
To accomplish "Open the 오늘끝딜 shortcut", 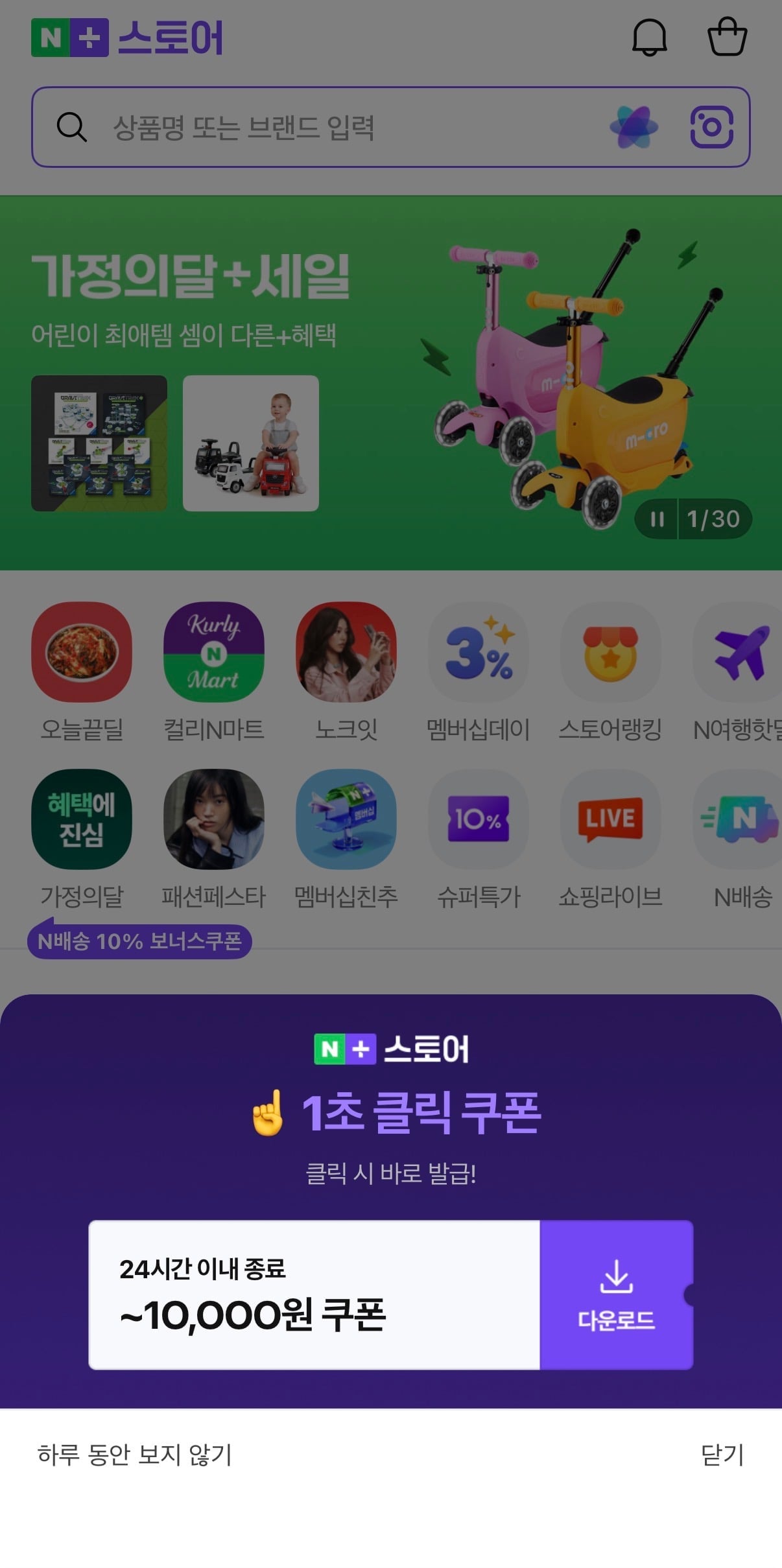I will pos(82,653).
